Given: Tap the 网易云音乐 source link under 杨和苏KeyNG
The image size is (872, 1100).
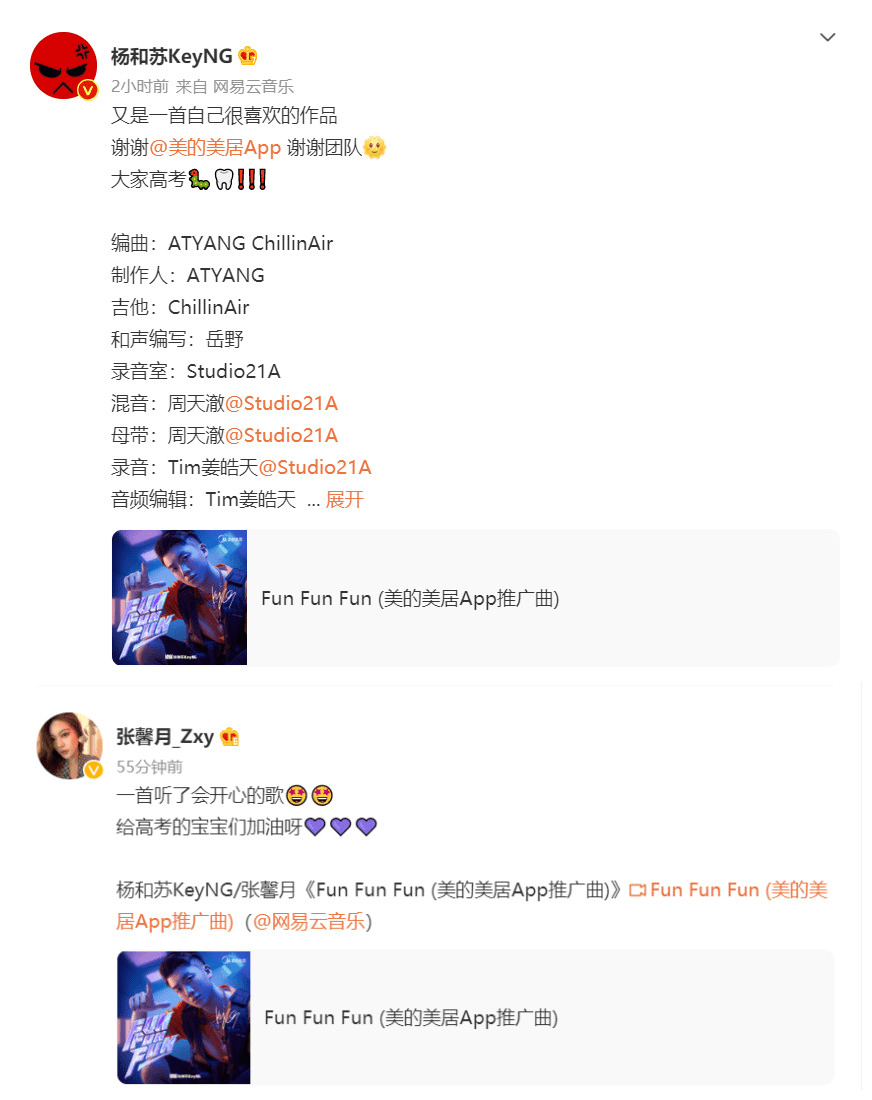Looking at the screenshot, I should pyautogui.click(x=254, y=86).
